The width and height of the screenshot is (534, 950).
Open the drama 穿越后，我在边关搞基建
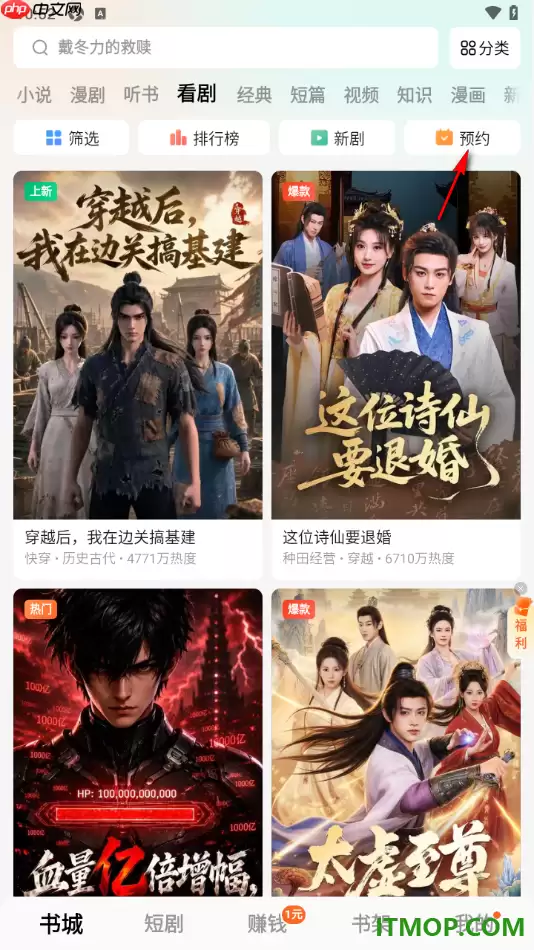coord(138,375)
